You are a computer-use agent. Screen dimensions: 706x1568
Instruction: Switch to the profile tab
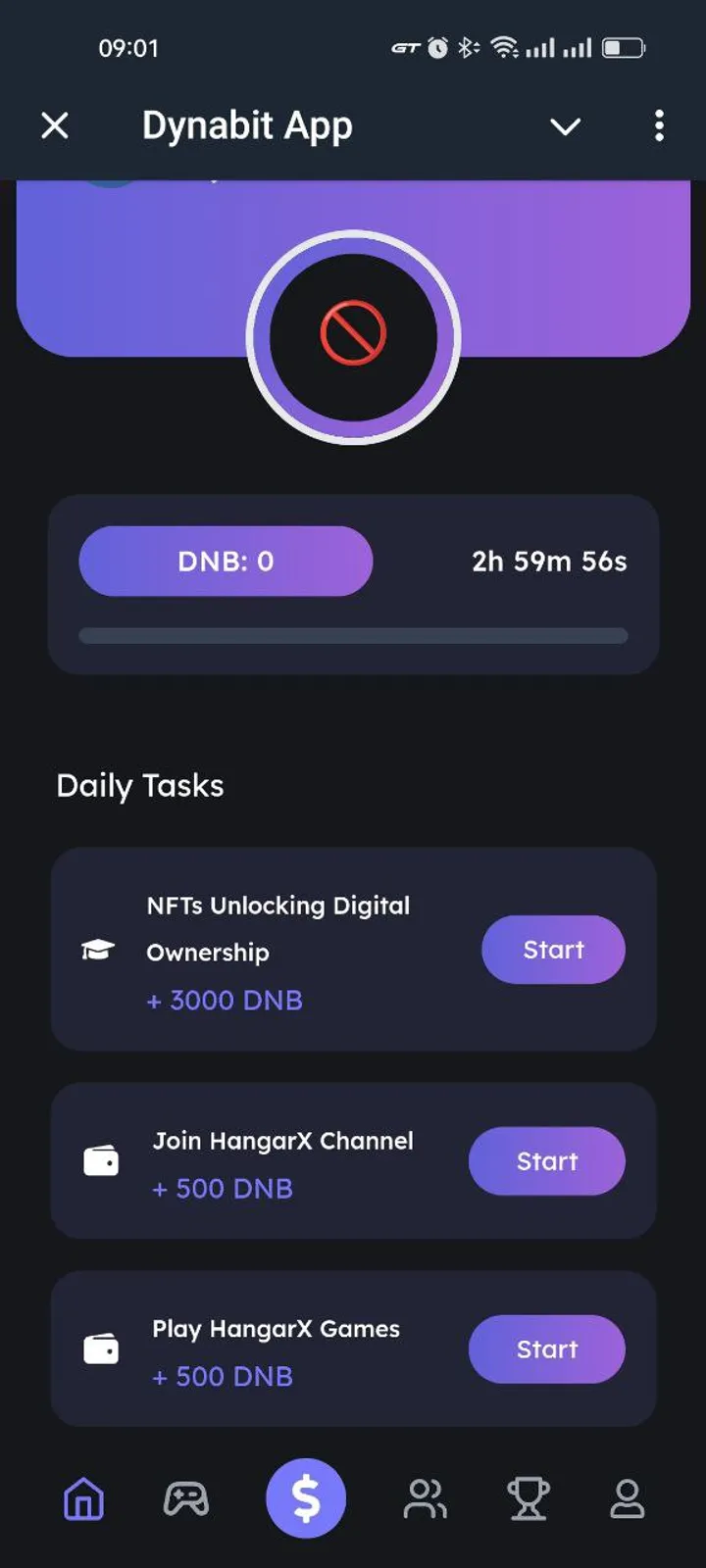coord(628,1498)
